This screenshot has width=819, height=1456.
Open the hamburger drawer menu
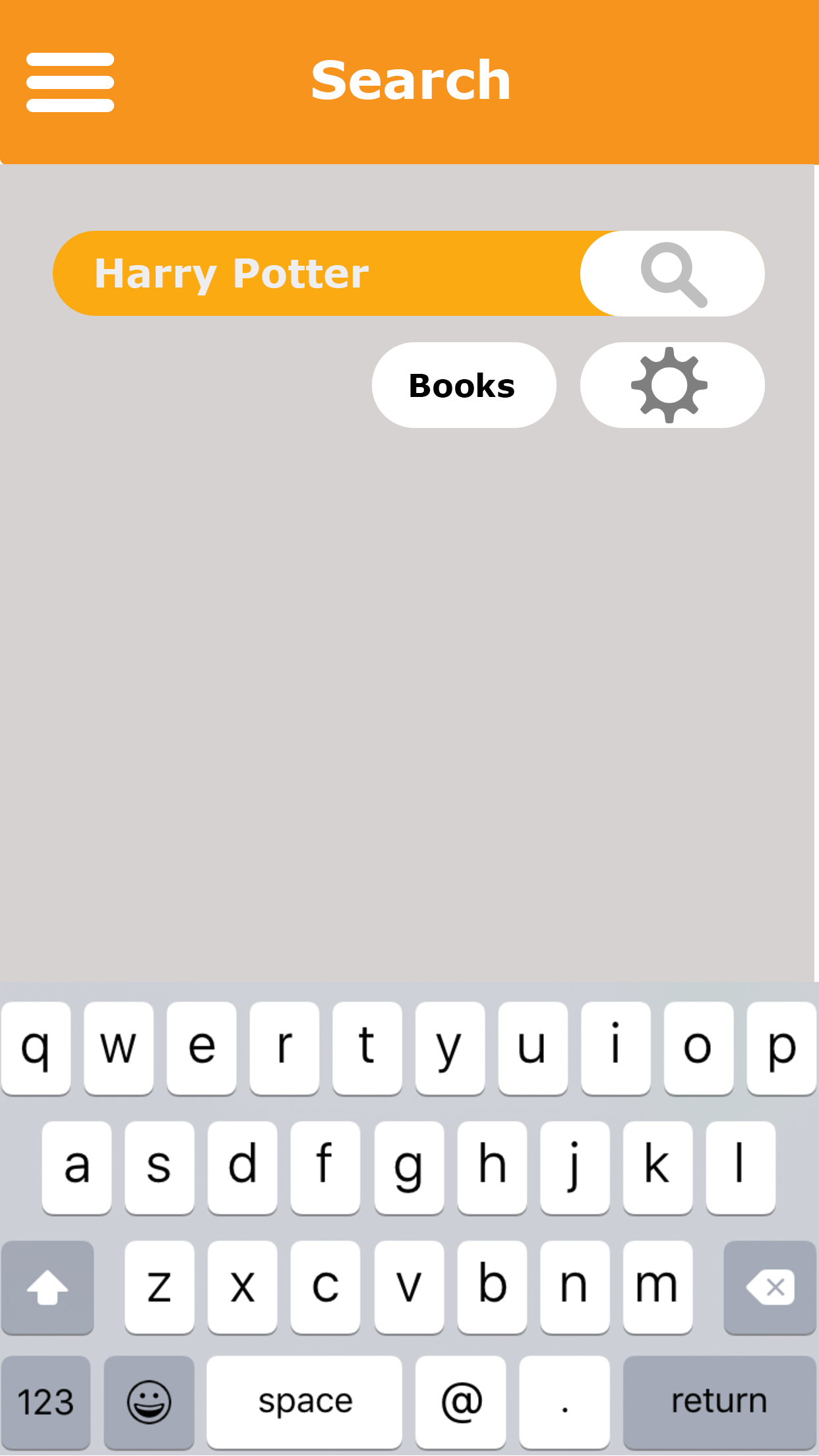coord(70,82)
